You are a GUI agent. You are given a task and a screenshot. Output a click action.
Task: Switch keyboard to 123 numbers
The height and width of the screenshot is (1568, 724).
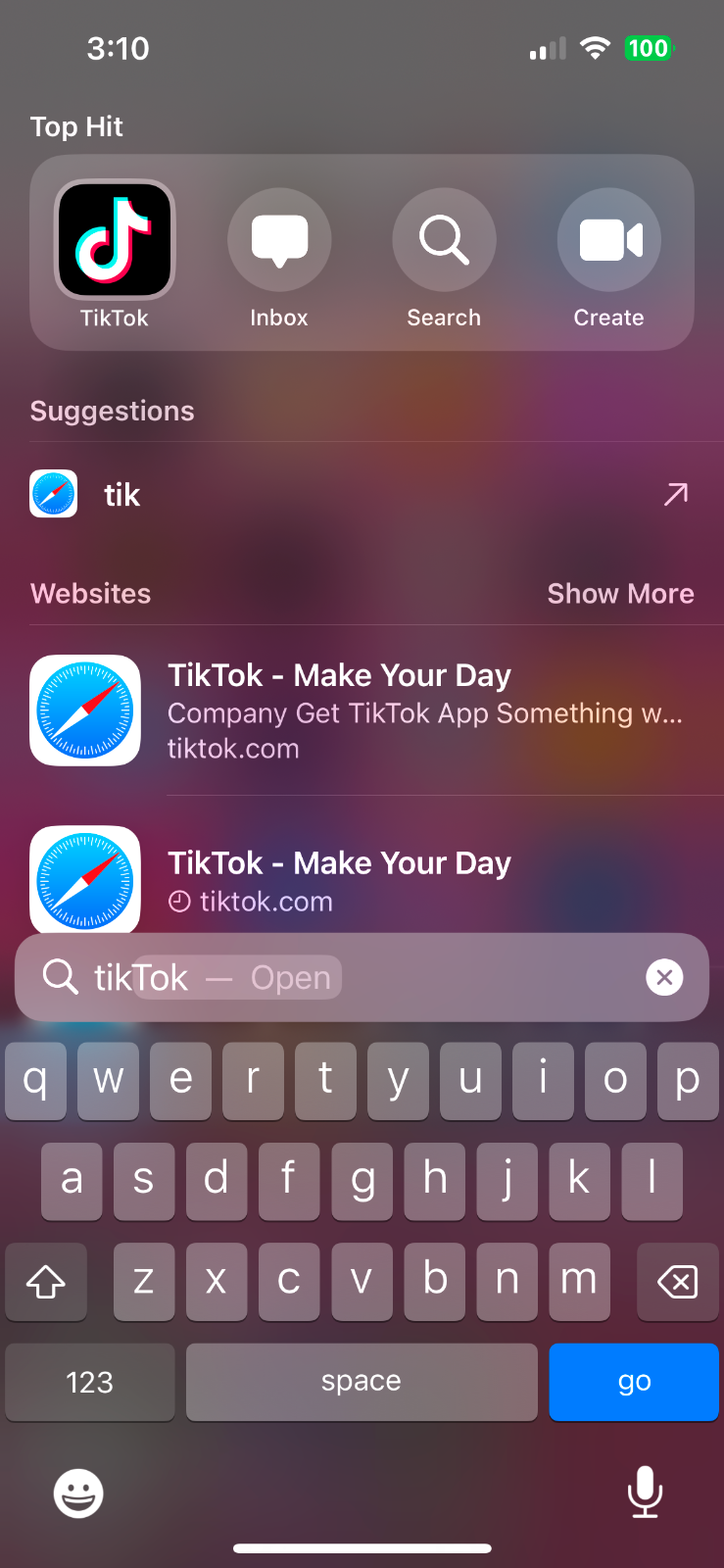pyautogui.click(x=89, y=1382)
